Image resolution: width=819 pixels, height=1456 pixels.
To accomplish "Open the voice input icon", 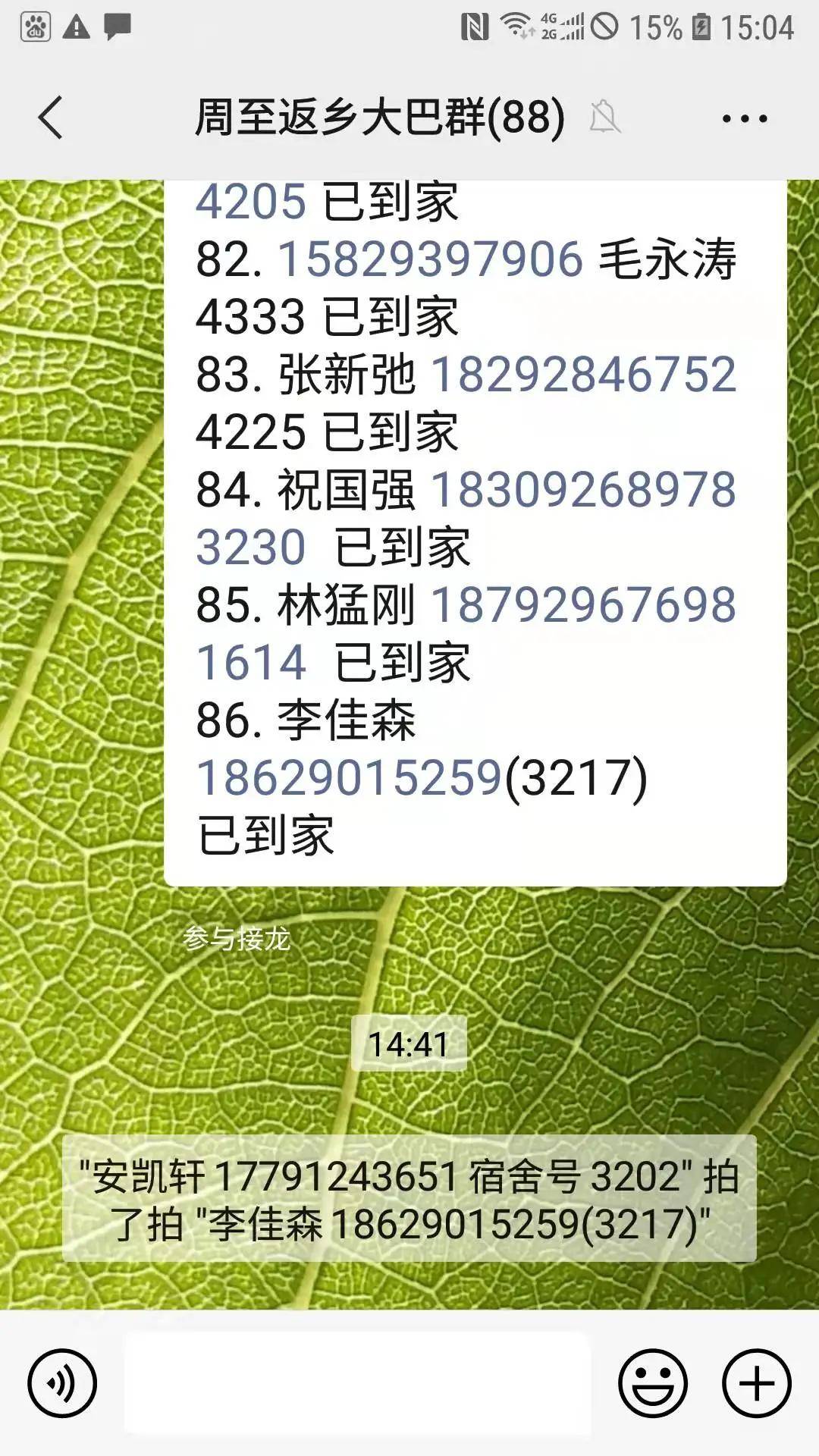I will (62, 1383).
